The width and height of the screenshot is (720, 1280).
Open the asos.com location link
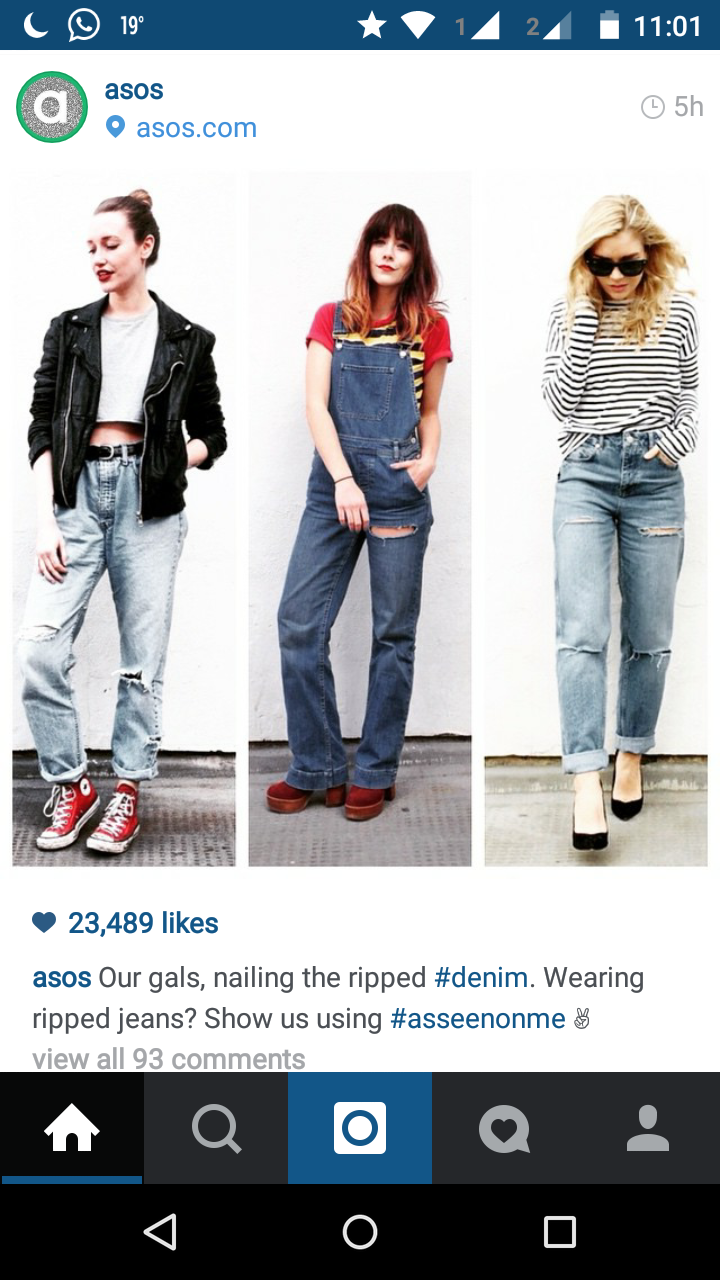[x=196, y=128]
